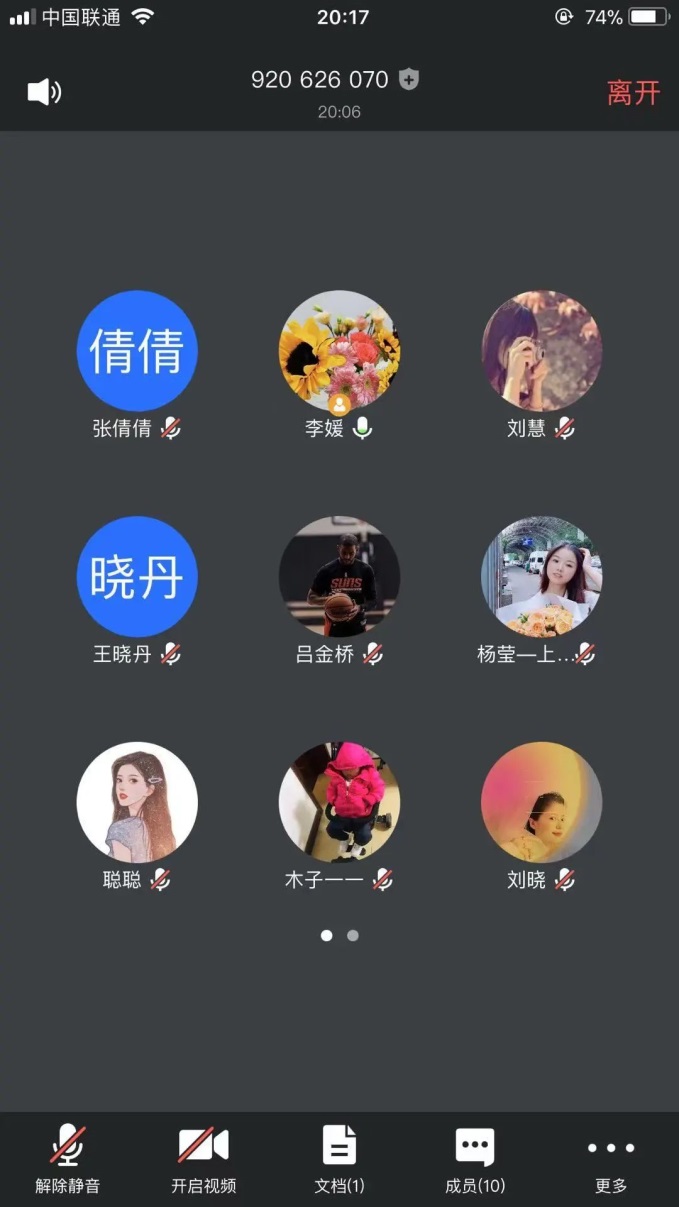Image resolution: width=679 pixels, height=1207 pixels.
Task: Open 刘晓's participant tile
Action: click(541, 802)
